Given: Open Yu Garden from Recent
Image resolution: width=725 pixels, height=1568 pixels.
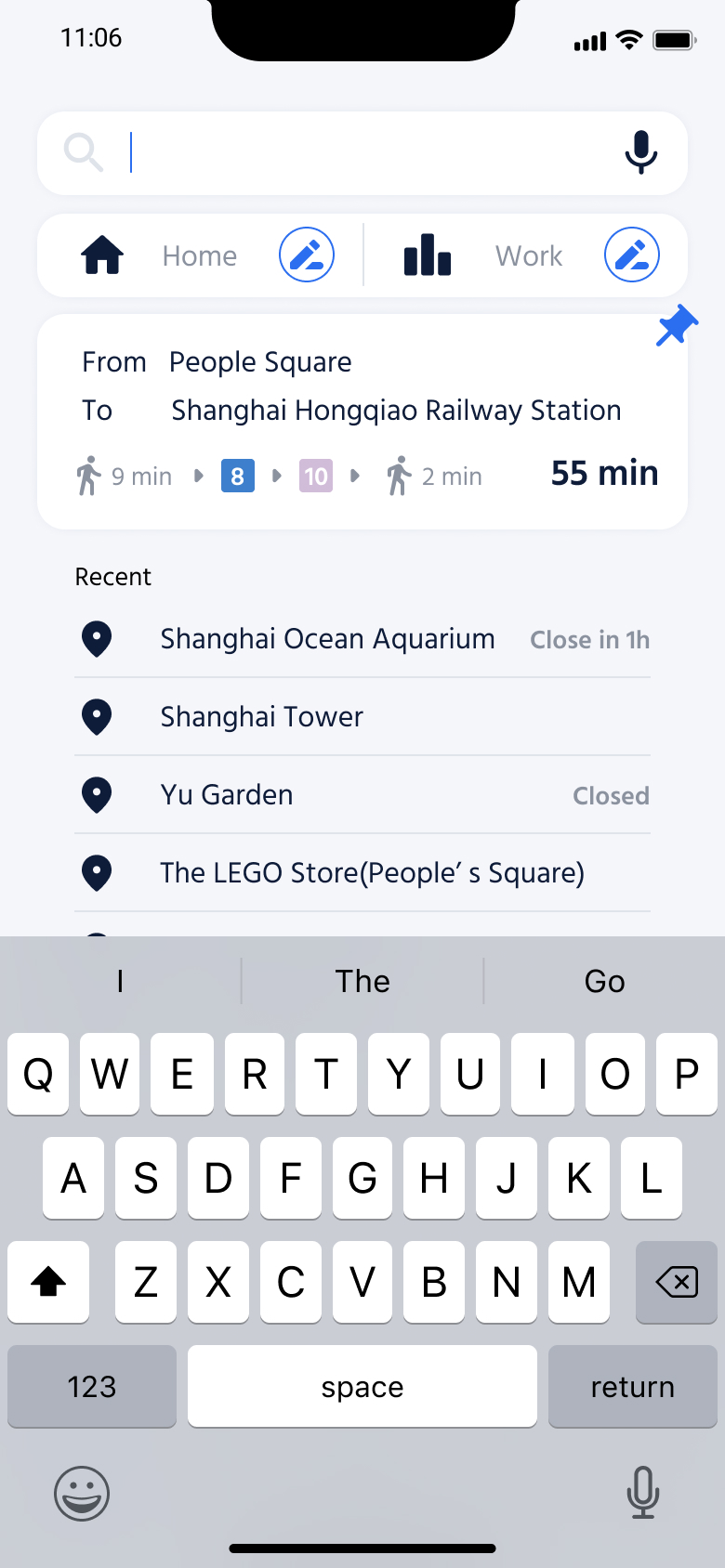Looking at the screenshot, I should [x=227, y=795].
